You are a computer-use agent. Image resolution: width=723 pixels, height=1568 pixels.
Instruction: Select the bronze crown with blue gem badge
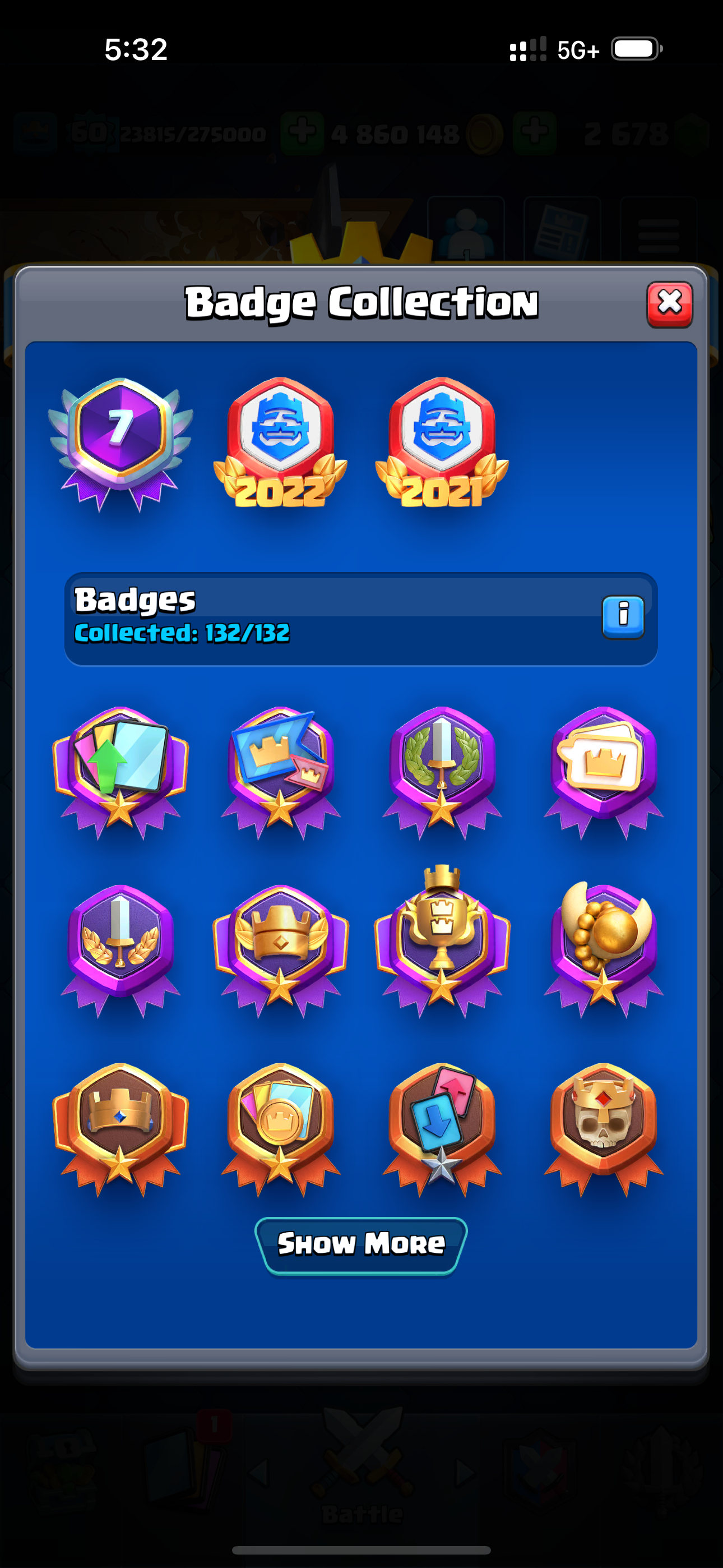[121, 1130]
